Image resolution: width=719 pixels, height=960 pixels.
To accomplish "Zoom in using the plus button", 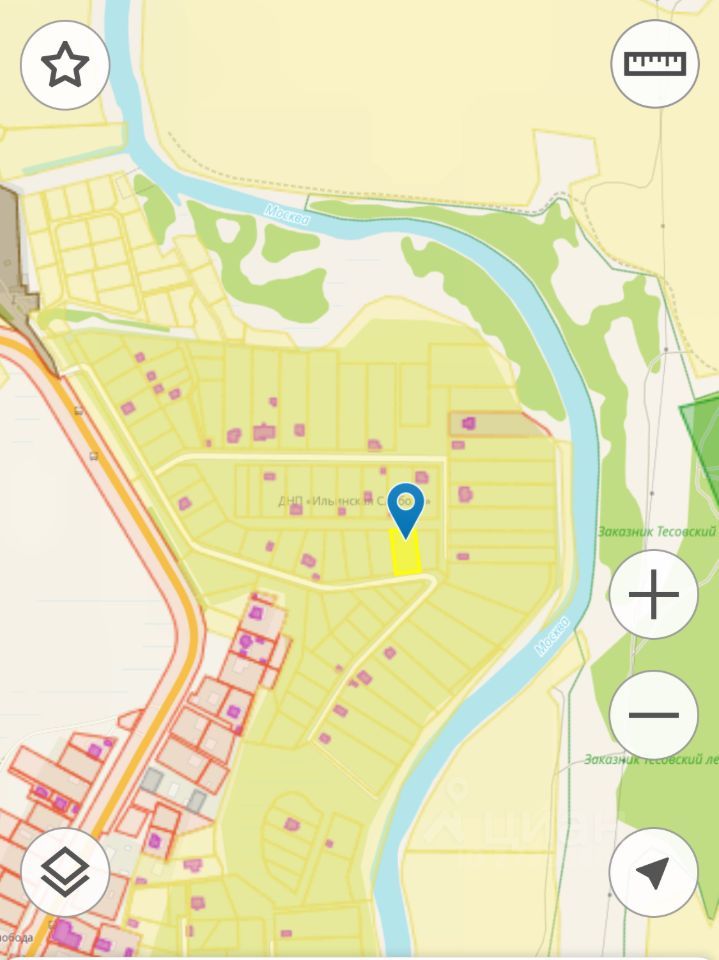I will click(x=653, y=595).
